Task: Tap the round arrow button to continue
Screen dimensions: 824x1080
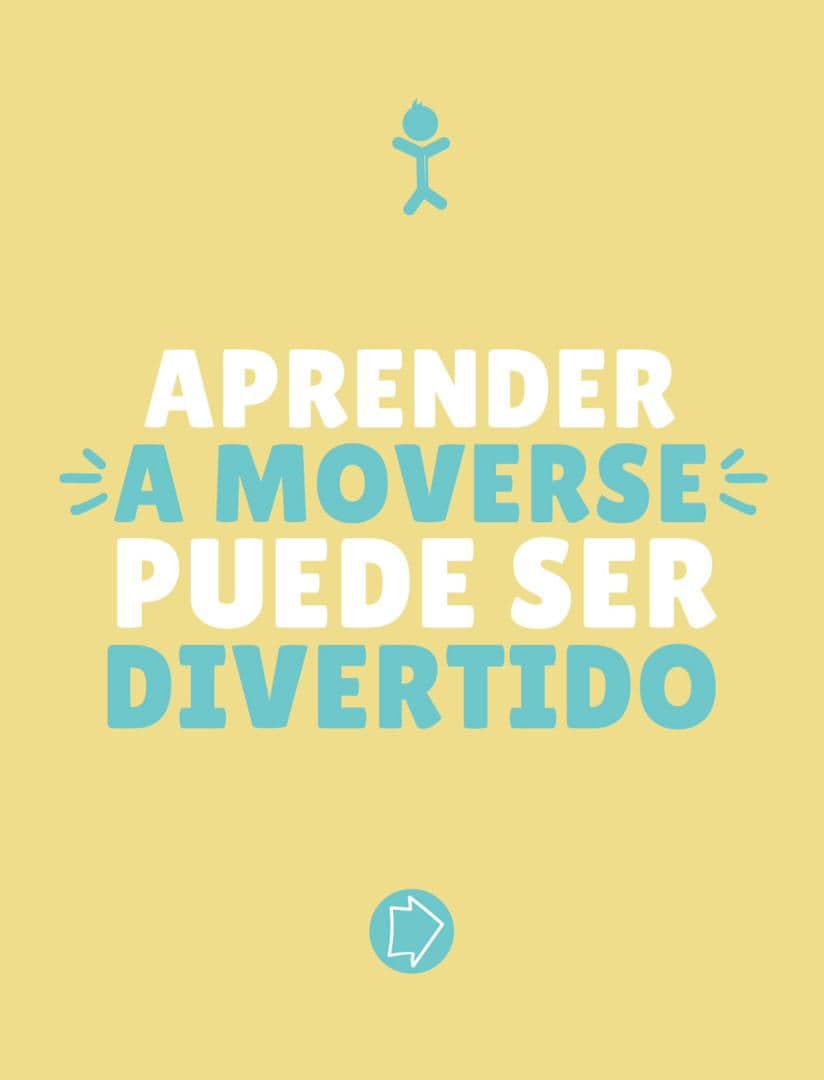Action: [x=412, y=930]
